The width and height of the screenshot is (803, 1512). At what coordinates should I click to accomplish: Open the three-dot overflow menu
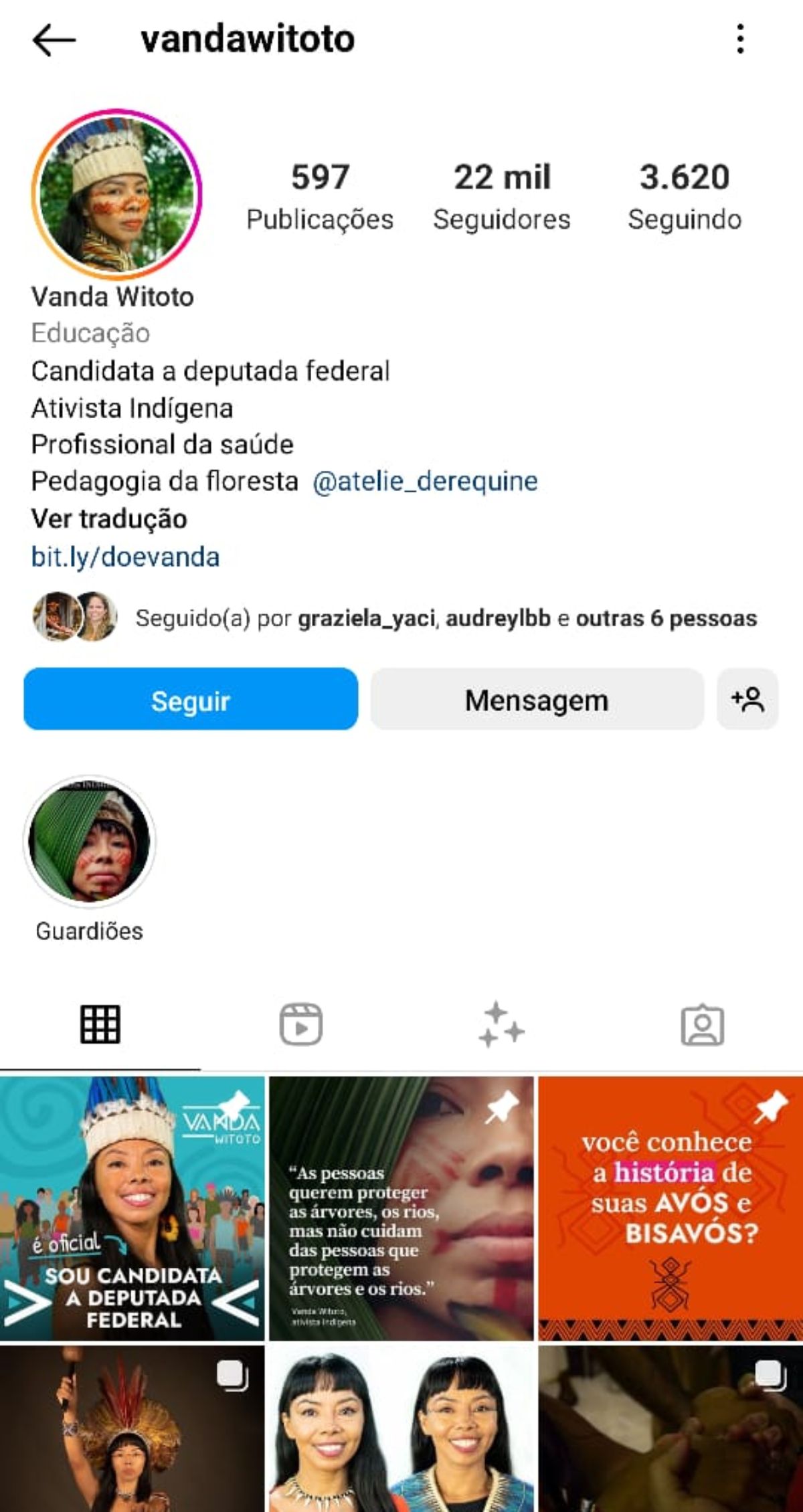pyautogui.click(x=740, y=39)
